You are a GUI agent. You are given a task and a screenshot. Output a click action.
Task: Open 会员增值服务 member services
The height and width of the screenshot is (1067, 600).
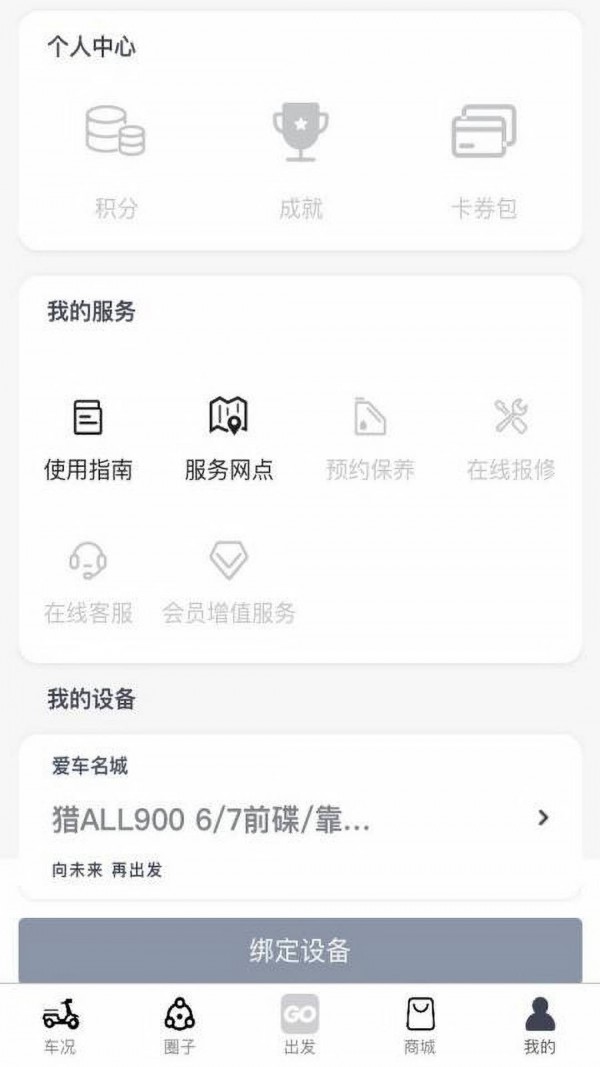click(x=229, y=582)
